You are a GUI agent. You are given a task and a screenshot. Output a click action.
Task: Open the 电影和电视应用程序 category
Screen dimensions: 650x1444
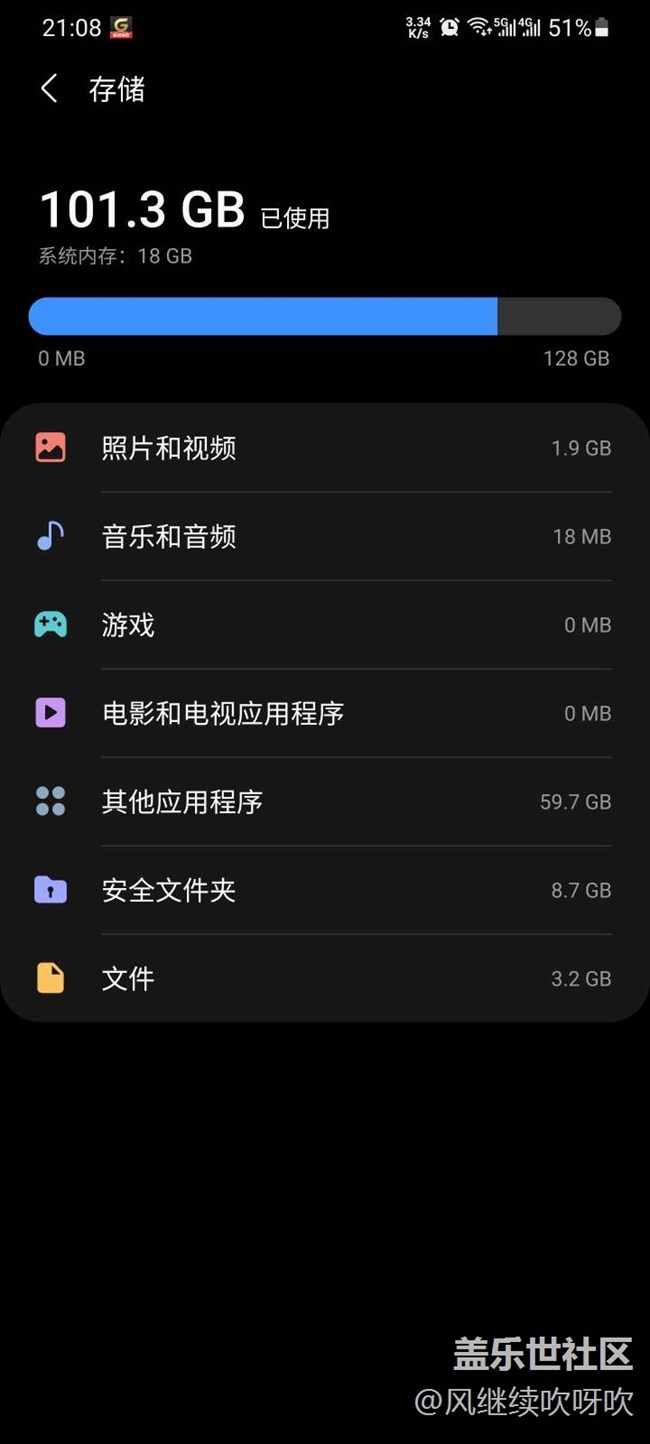(325, 713)
